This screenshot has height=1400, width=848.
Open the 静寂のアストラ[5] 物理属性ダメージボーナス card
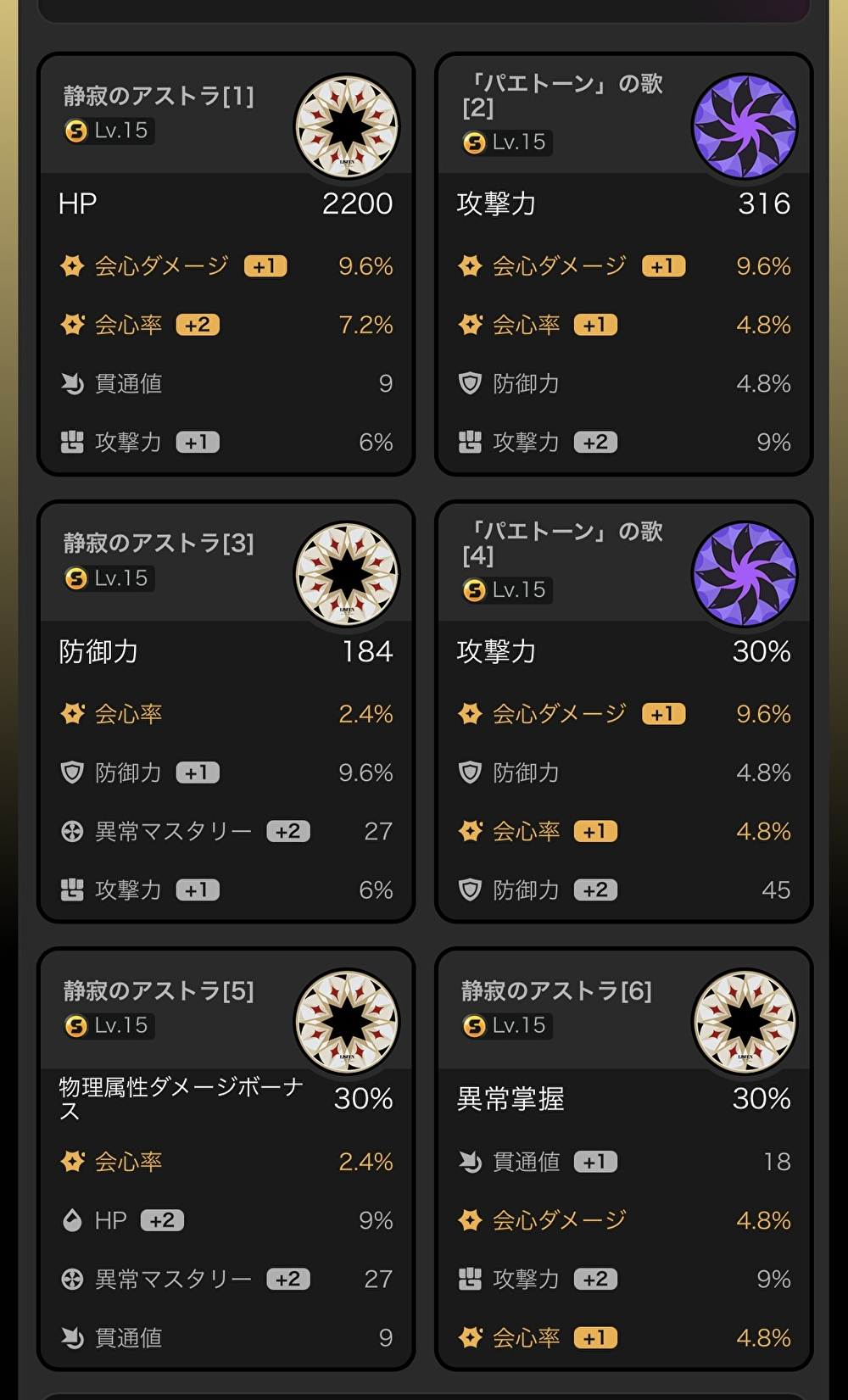[226, 1159]
